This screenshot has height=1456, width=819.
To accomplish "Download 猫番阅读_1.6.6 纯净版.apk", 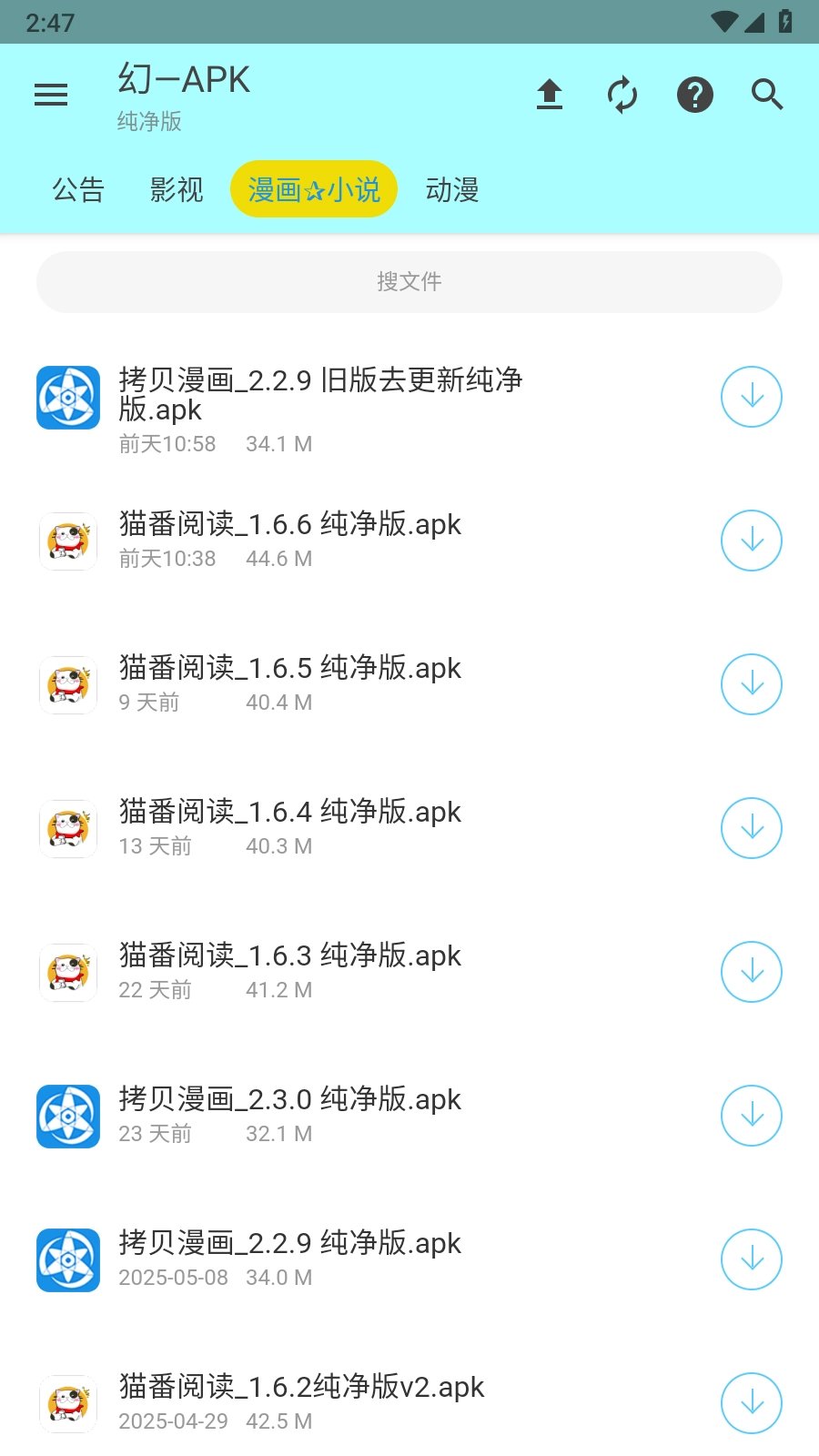I will point(752,541).
